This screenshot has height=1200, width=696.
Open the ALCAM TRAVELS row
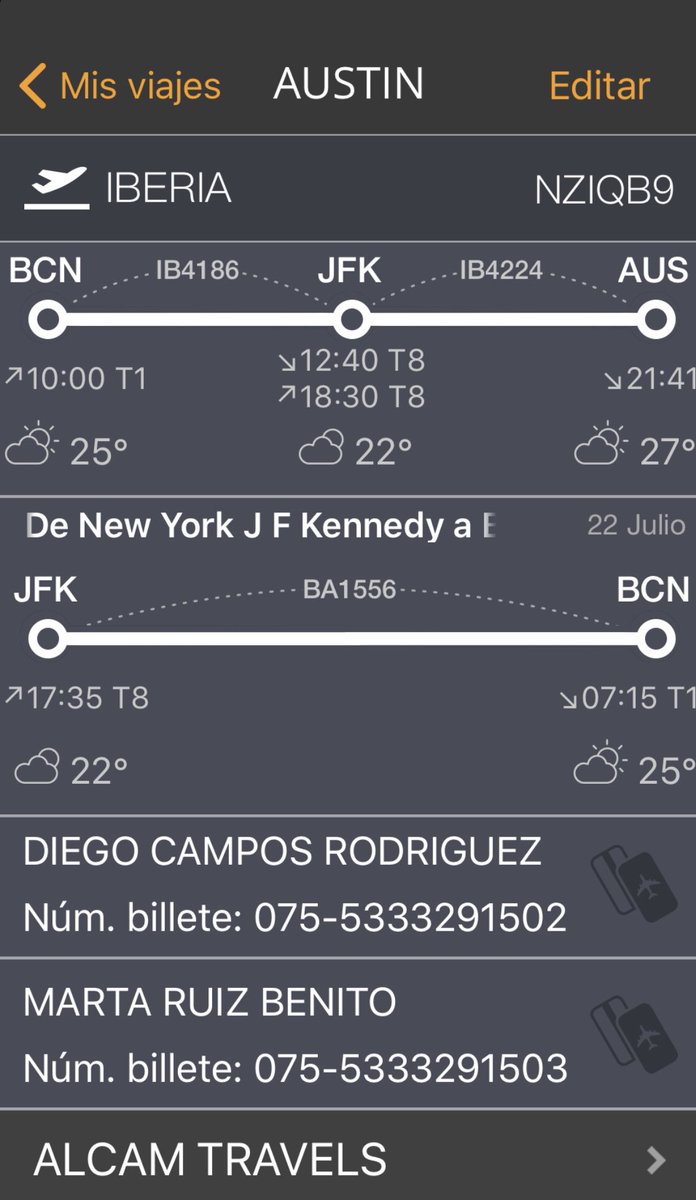[x=348, y=1158]
